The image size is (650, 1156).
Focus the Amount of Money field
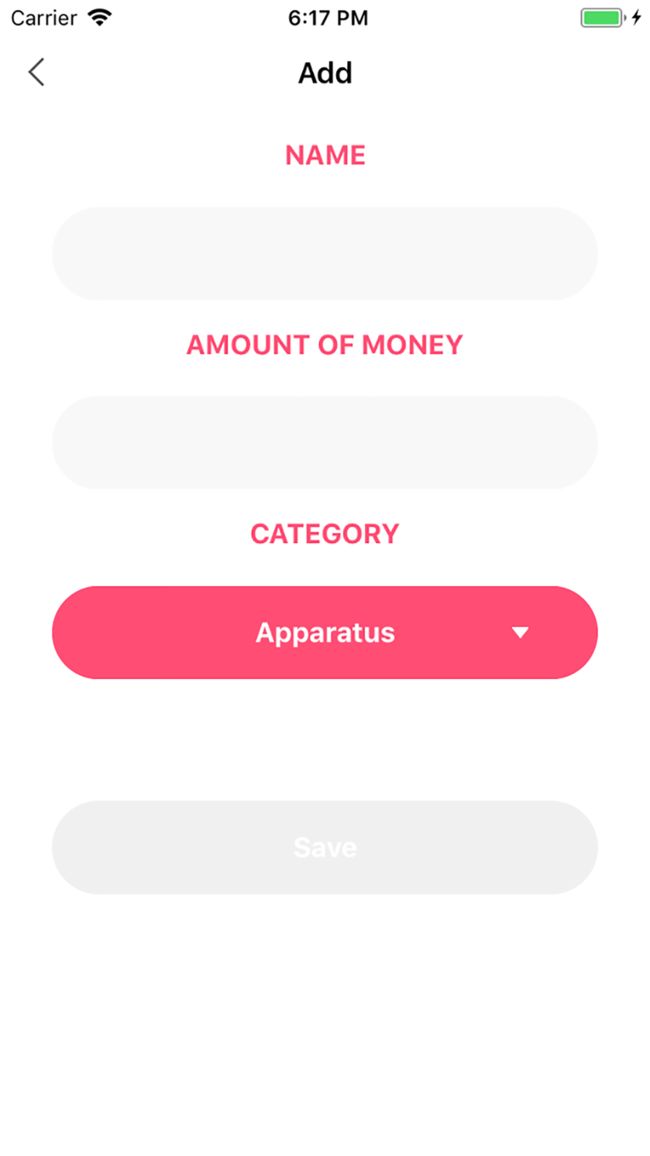(x=325, y=442)
